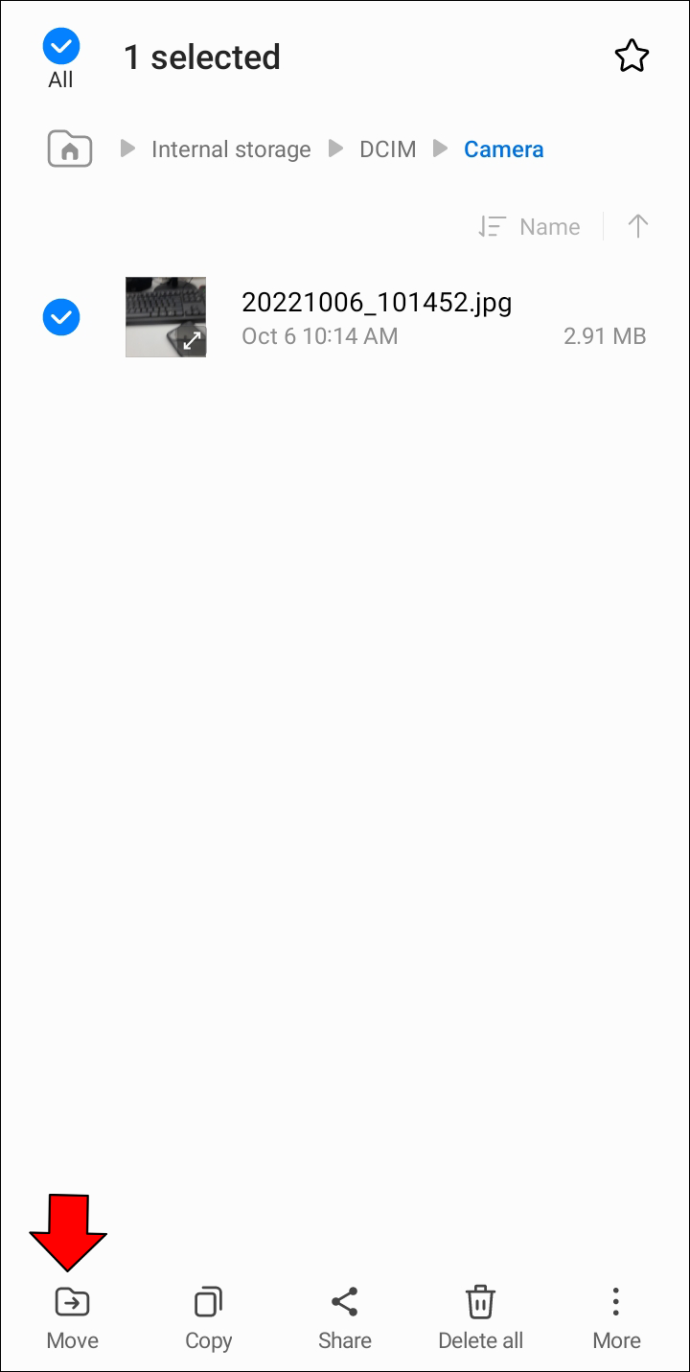Reverse sort direction with the arrow
The width and height of the screenshot is (690, 1372).
(637, 227)
